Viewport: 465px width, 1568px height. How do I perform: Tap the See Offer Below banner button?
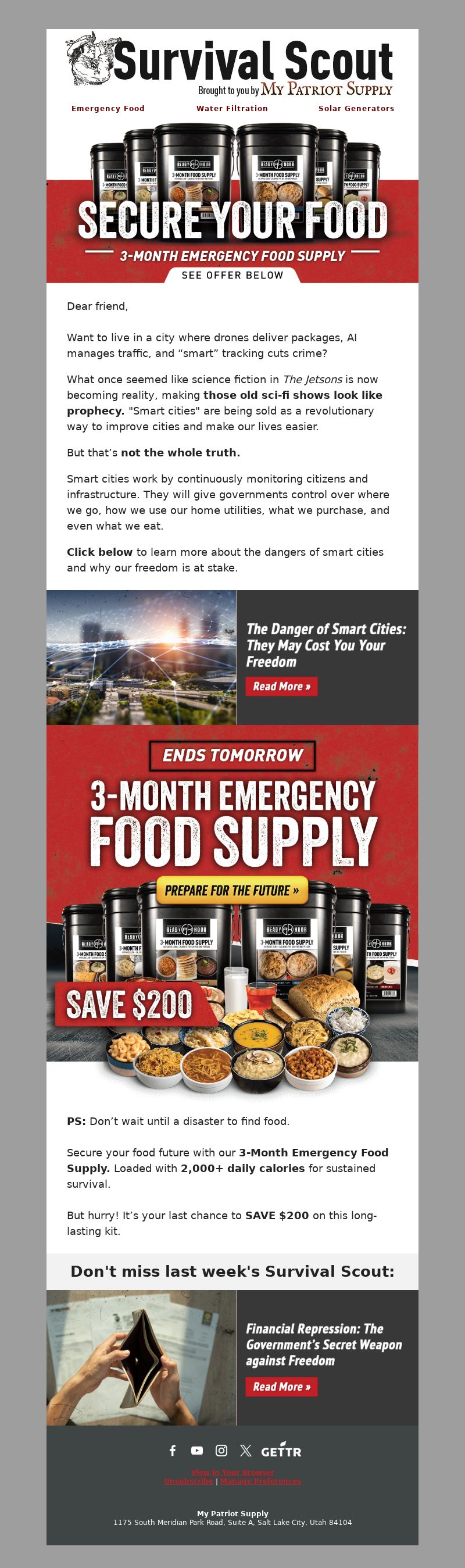[x=233, y=275]
